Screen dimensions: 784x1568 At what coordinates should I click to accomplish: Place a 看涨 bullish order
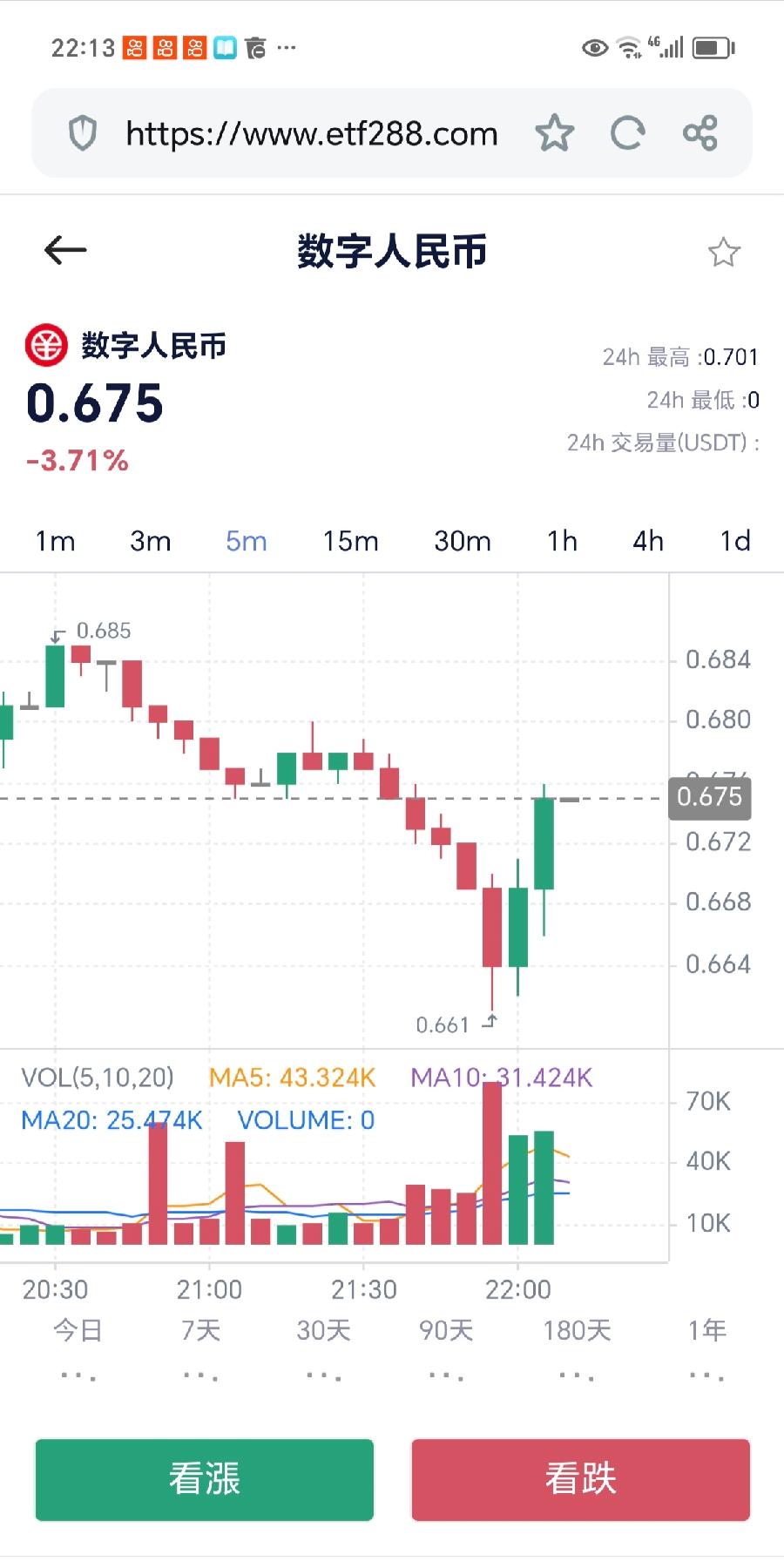205,1479
